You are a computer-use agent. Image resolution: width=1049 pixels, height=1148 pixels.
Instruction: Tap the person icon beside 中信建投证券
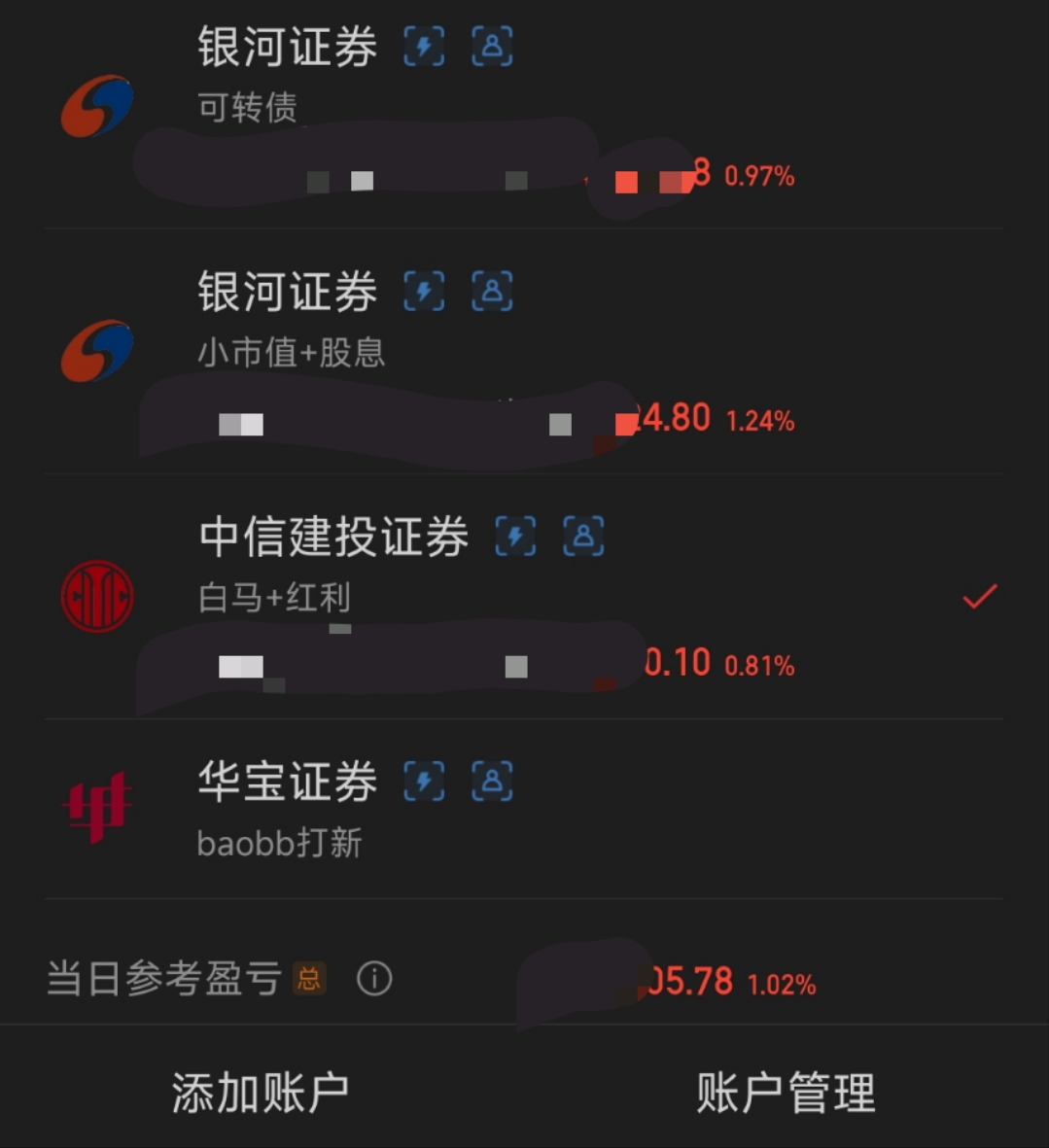click(583, 537)
